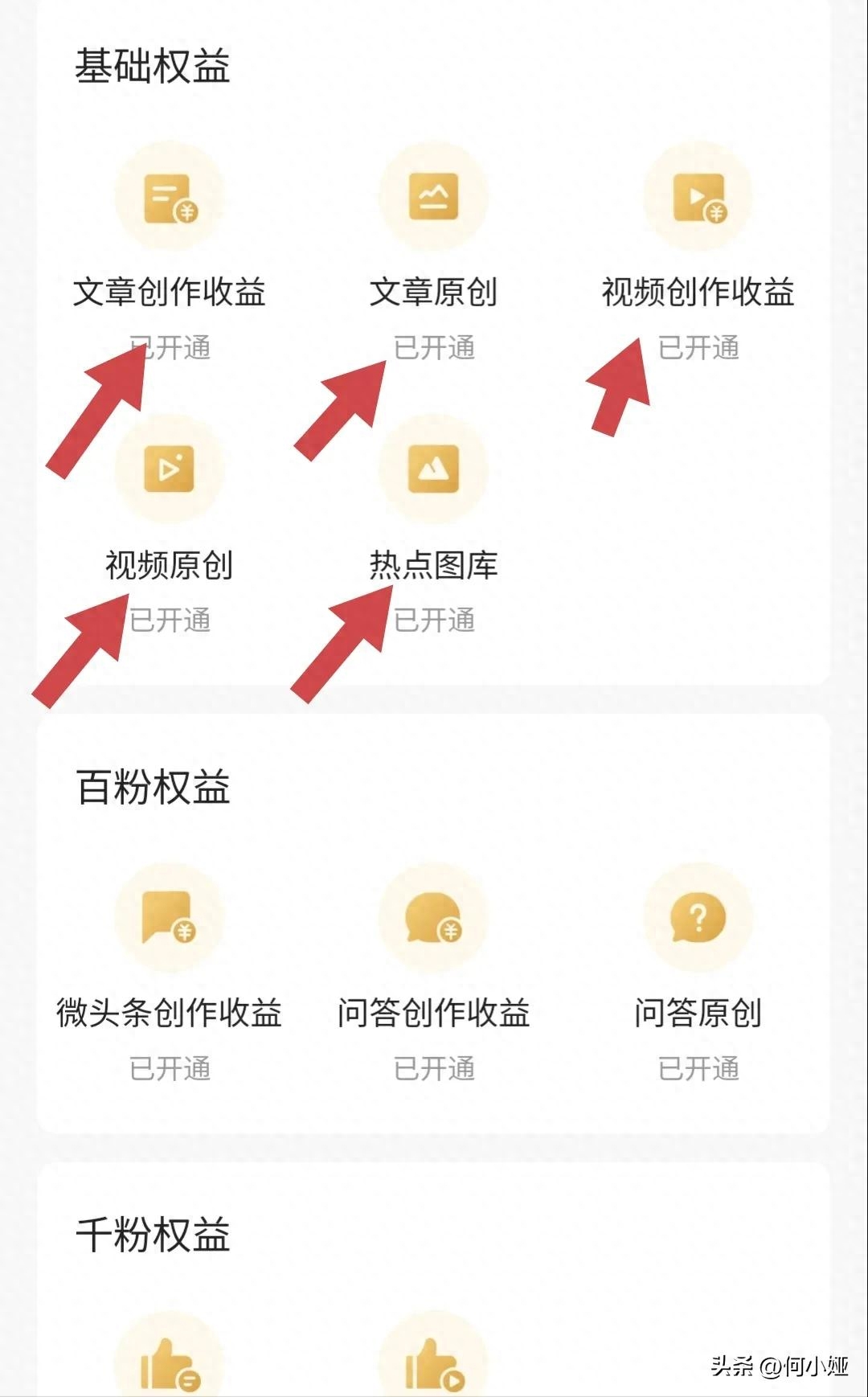
Task: Open 文章创作收益 benefit
Action: click(169, 198)
